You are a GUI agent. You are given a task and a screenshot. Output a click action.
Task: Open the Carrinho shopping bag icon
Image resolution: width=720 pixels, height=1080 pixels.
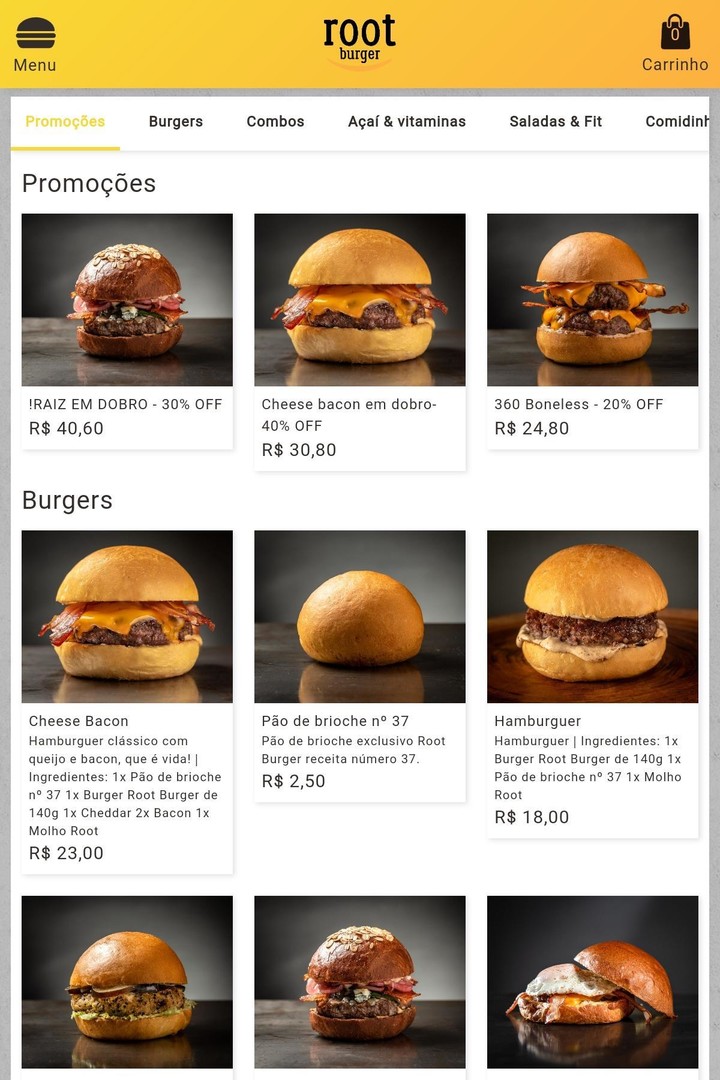coord(676,33)
